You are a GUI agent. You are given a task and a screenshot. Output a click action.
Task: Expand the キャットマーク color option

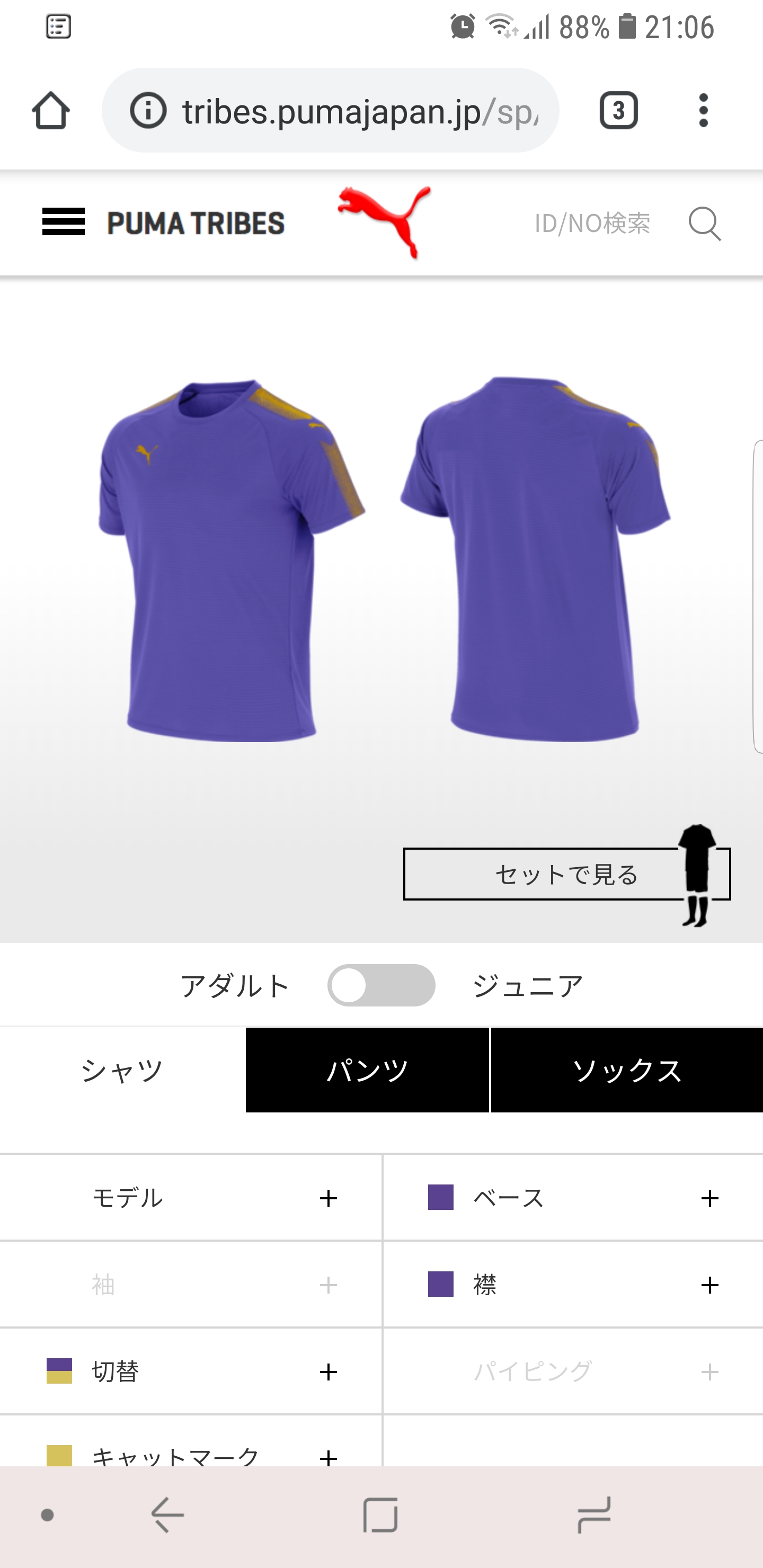tap(191, 1455)
